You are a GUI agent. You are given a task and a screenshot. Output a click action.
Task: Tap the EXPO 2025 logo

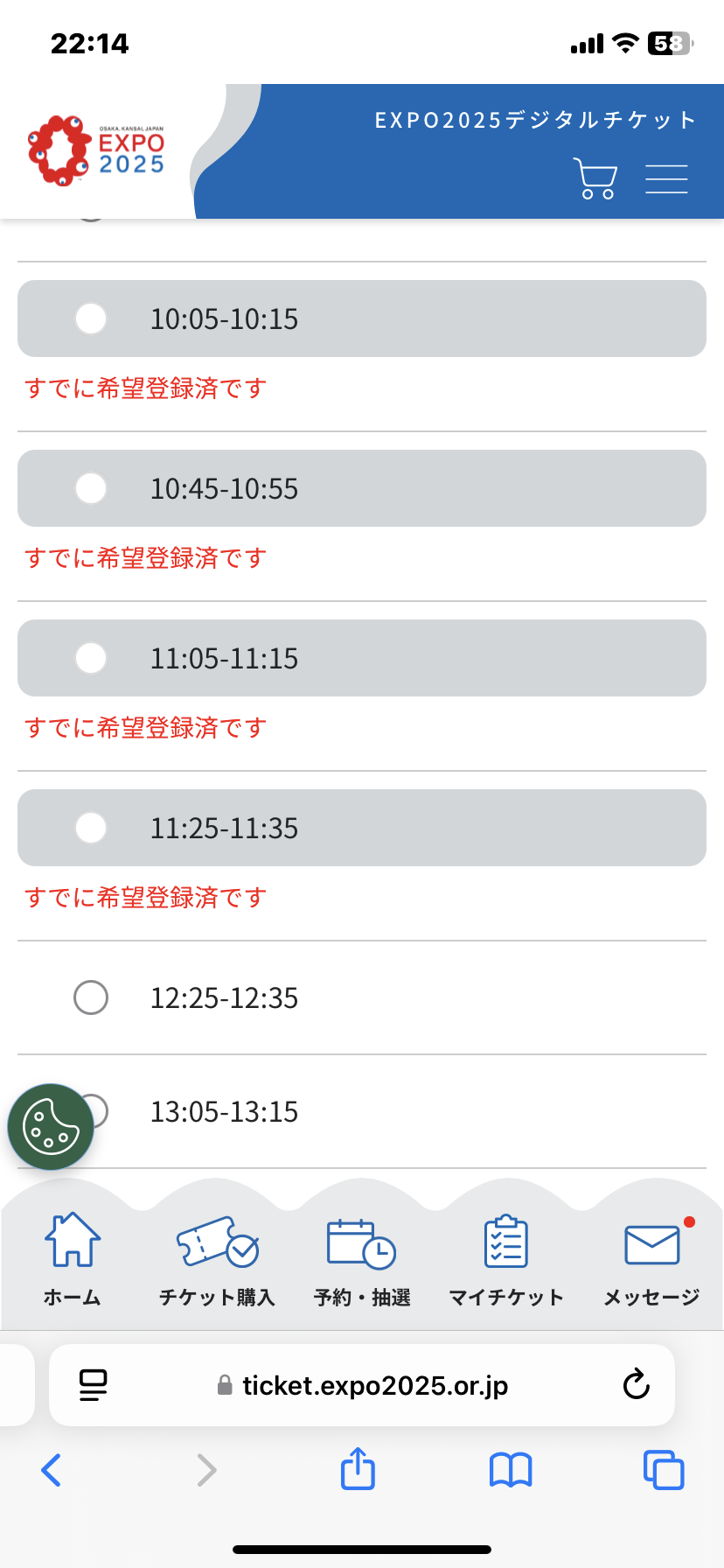pos(96,150)
